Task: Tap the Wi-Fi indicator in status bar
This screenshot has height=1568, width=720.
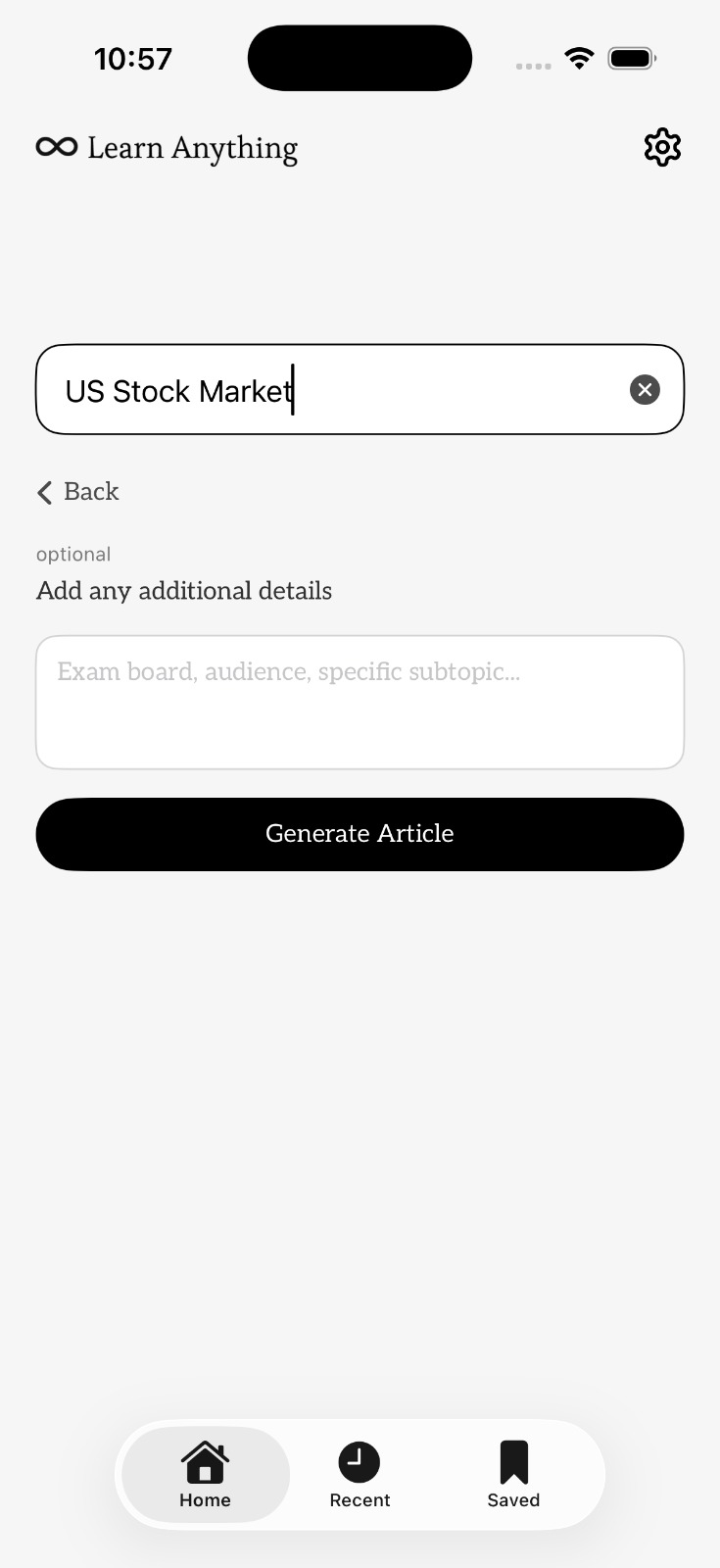Action: pyautogui.click(x=579, y=58)
